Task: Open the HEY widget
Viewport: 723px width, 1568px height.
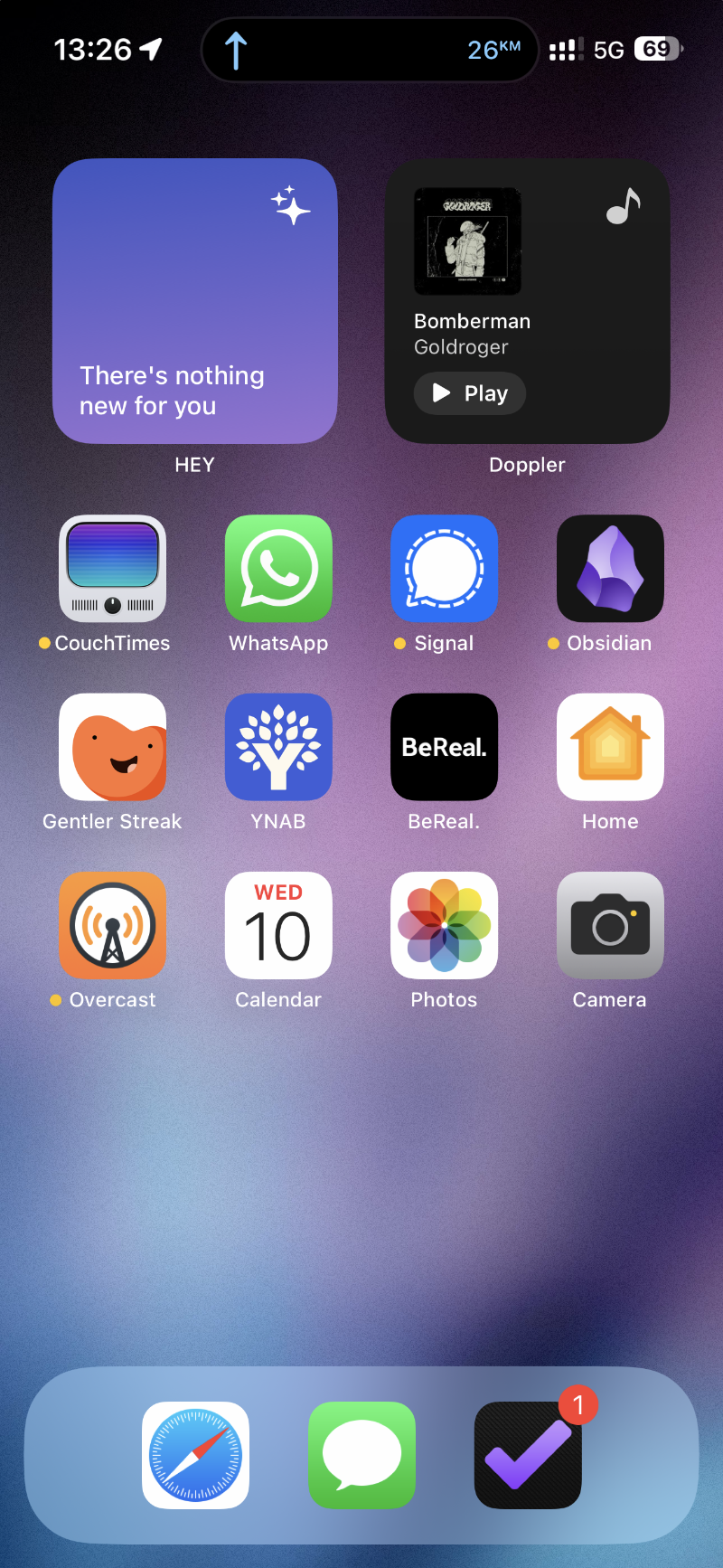Action: click(x=194, y=301)
